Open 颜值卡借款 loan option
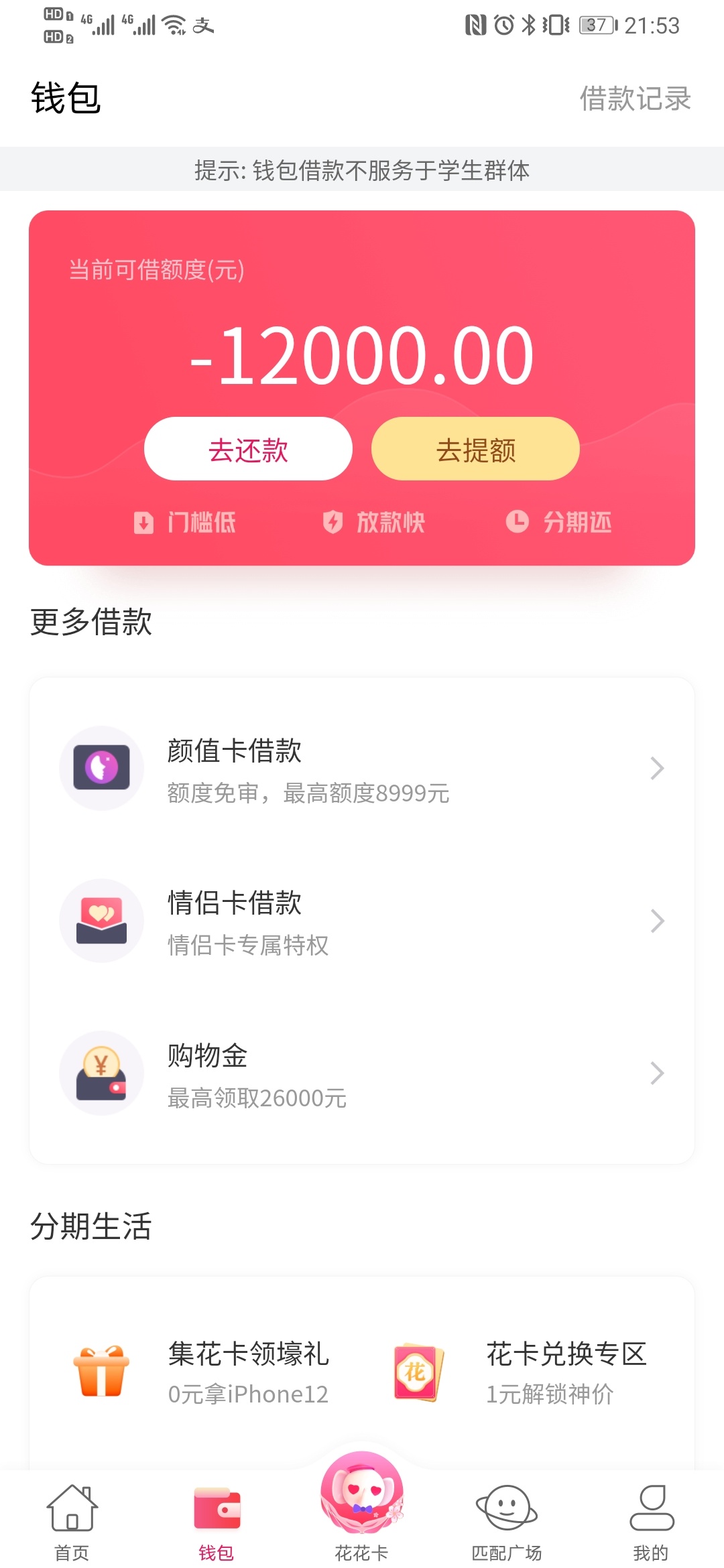 (x=362, y=769)
